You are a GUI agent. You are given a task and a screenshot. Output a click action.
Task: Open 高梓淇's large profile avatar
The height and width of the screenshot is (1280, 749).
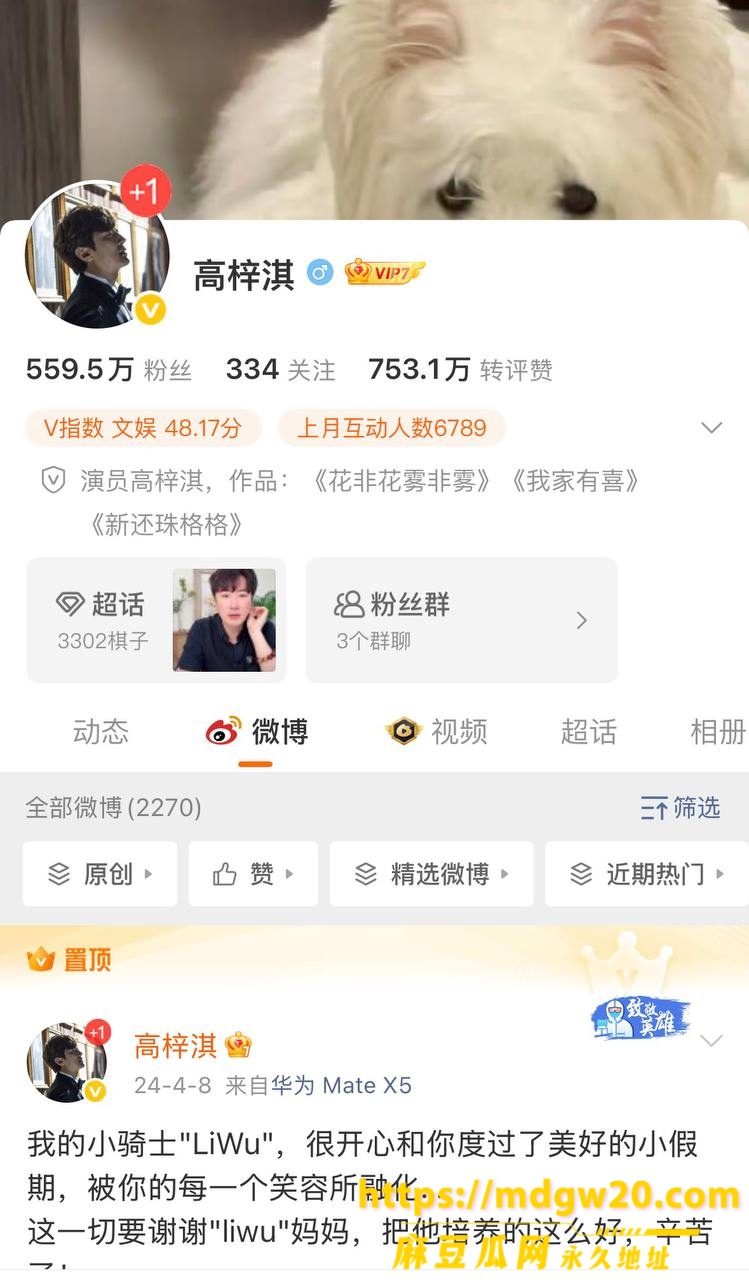96,255
